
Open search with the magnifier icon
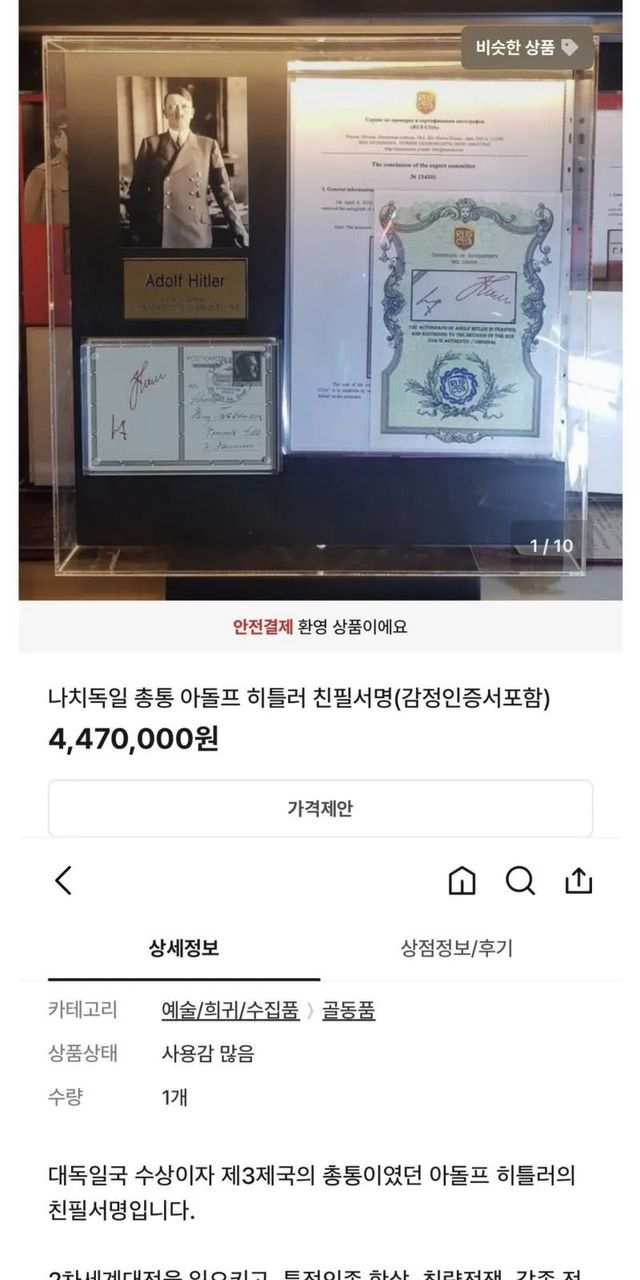520,880
